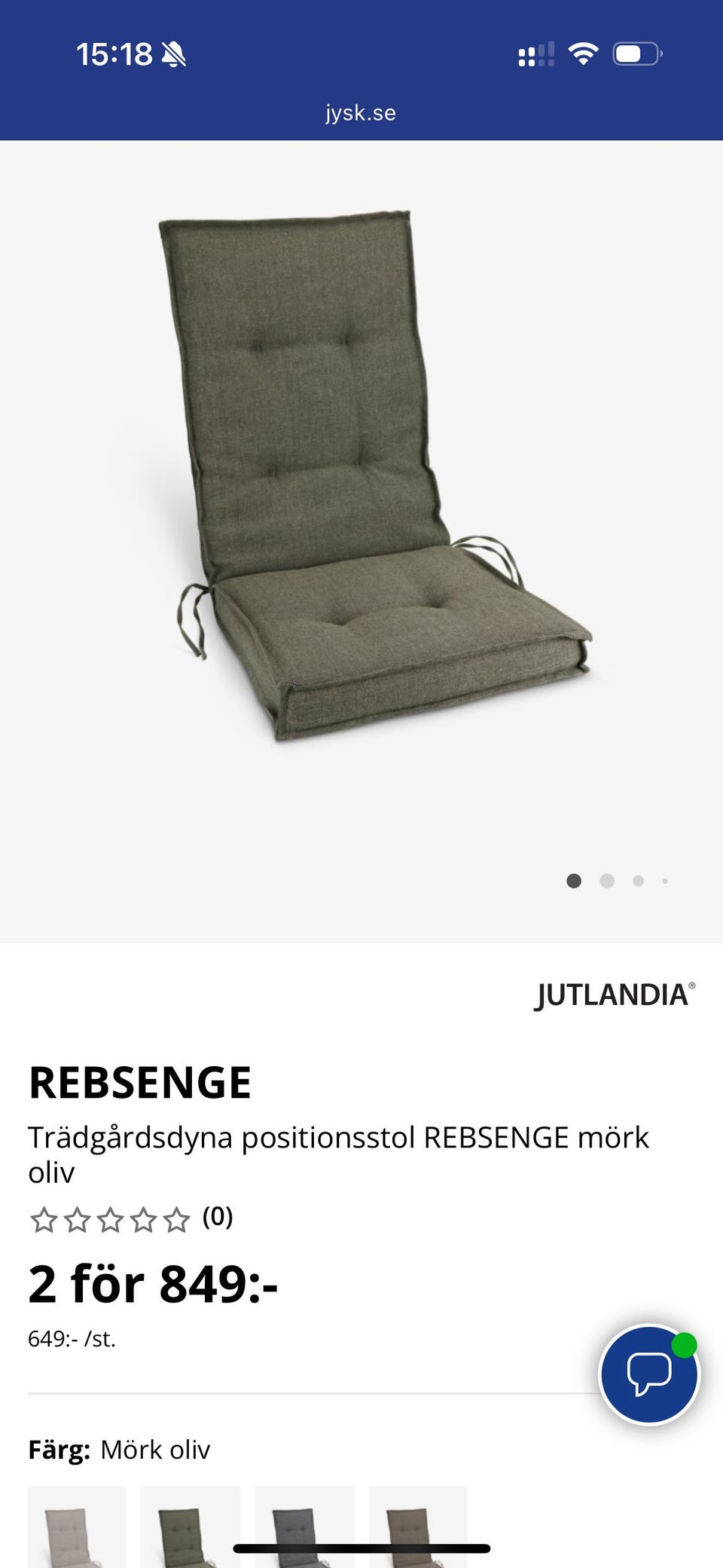
Task: Open the main cushion product image
Action: [361, 482]
